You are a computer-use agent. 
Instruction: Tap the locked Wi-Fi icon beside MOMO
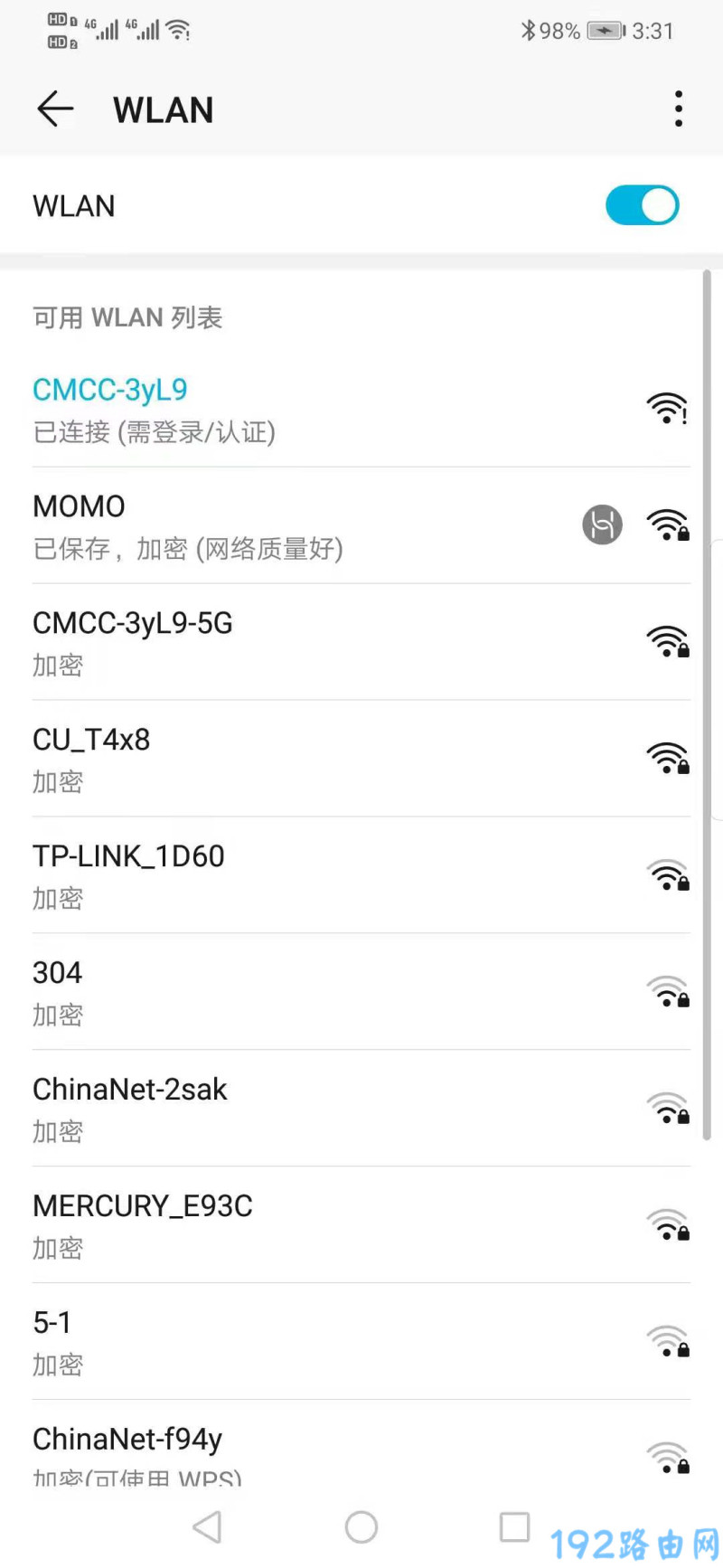pyautogui.click(x=667, y=525)
